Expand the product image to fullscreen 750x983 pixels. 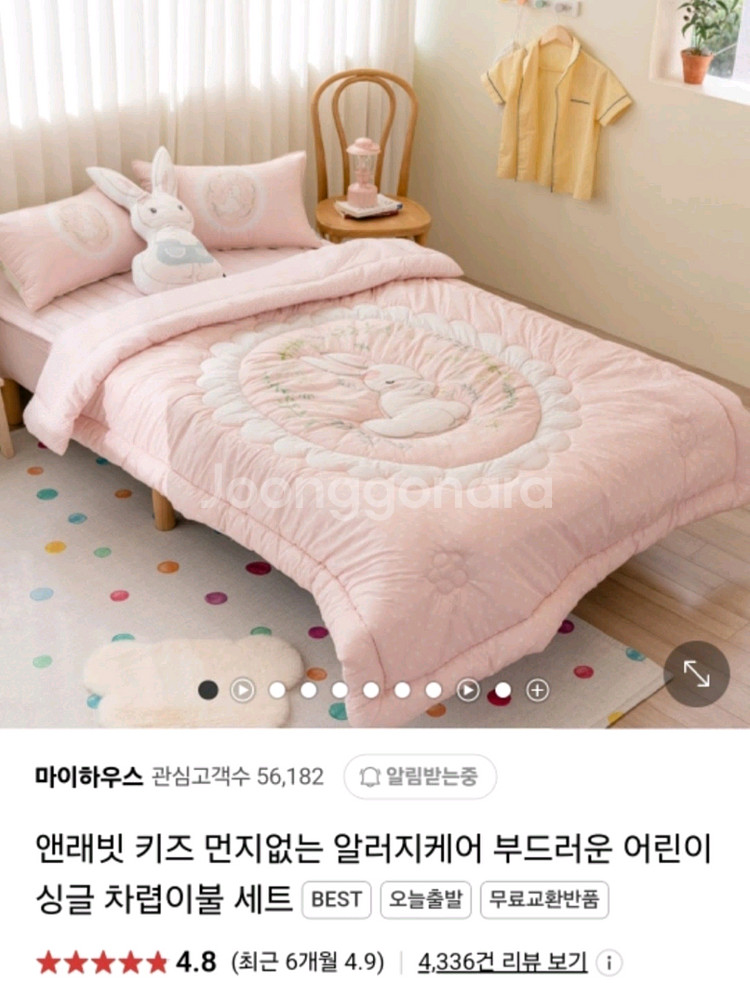click(x=696, y=674)
